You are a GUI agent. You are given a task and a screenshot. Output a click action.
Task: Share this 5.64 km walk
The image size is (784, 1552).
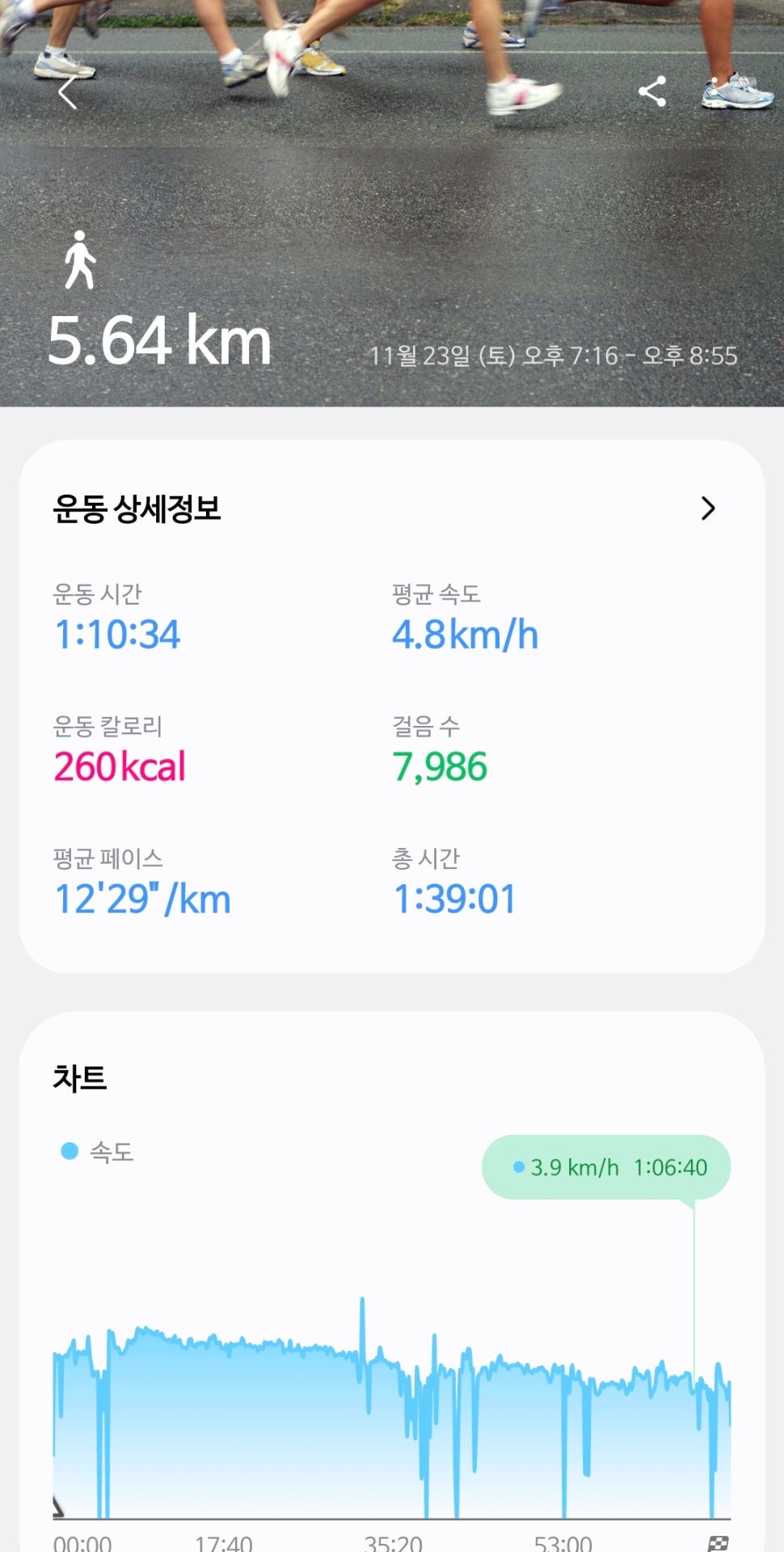(x=651, y=92)
